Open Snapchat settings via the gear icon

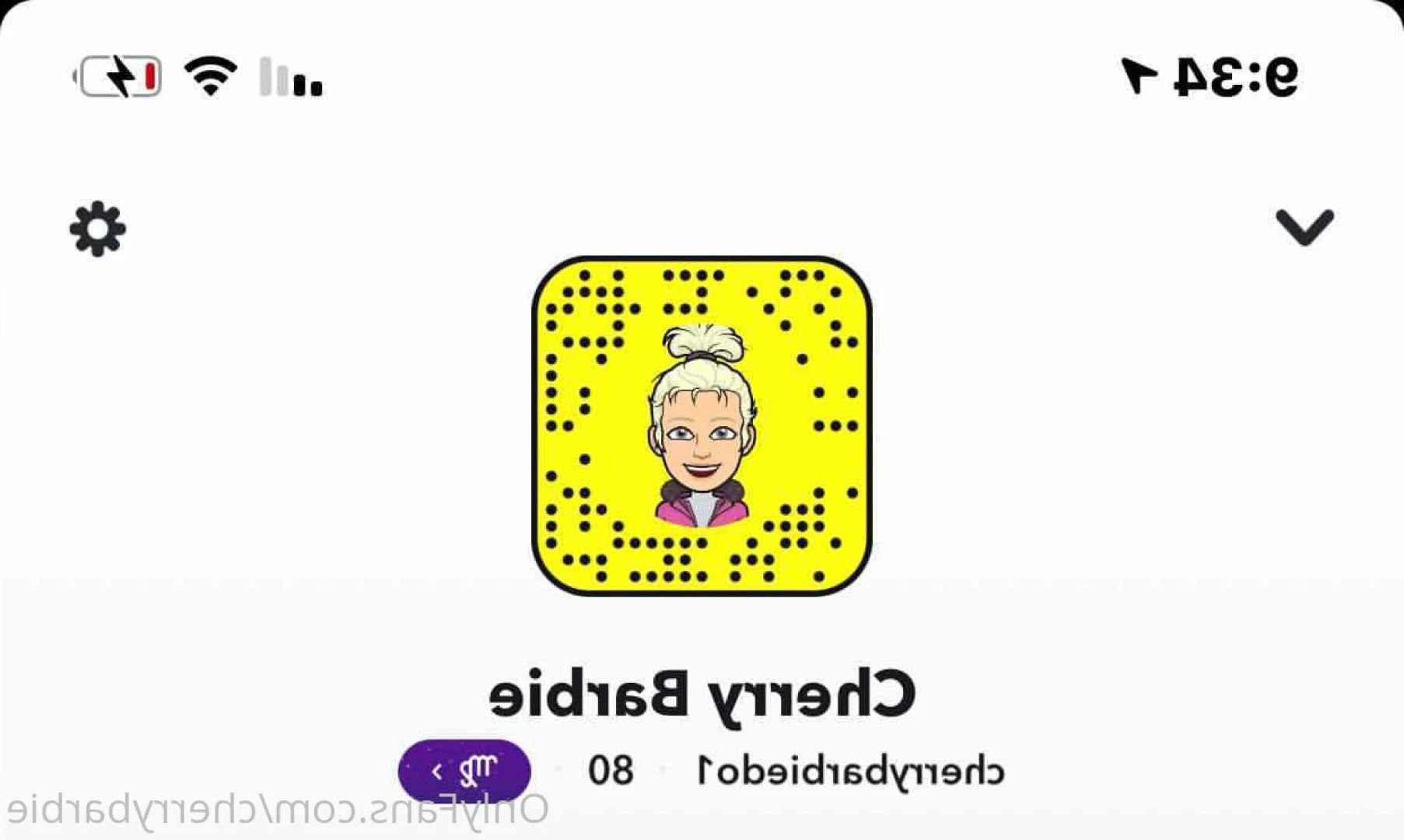[97, 229]
